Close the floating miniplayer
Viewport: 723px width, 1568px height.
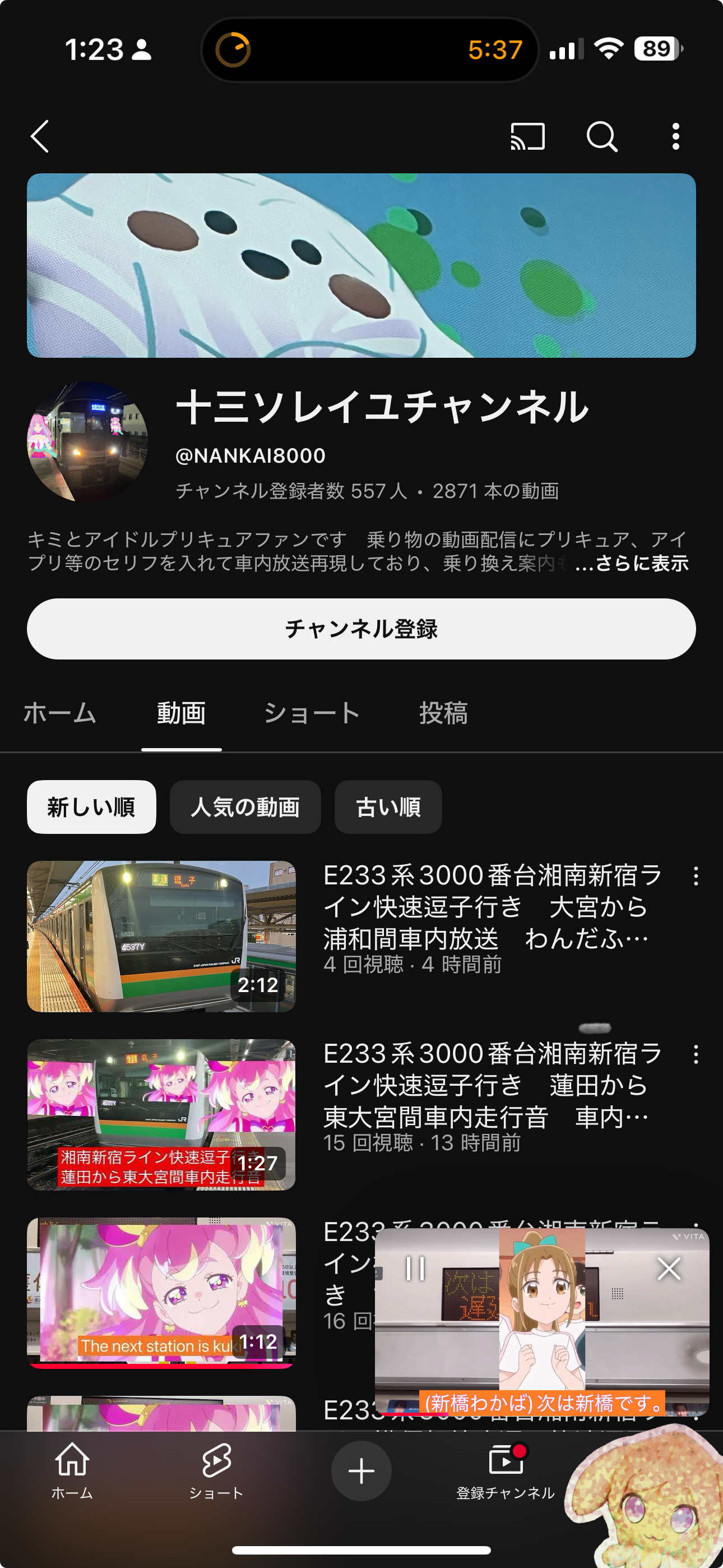click(x=669, y=1269)
